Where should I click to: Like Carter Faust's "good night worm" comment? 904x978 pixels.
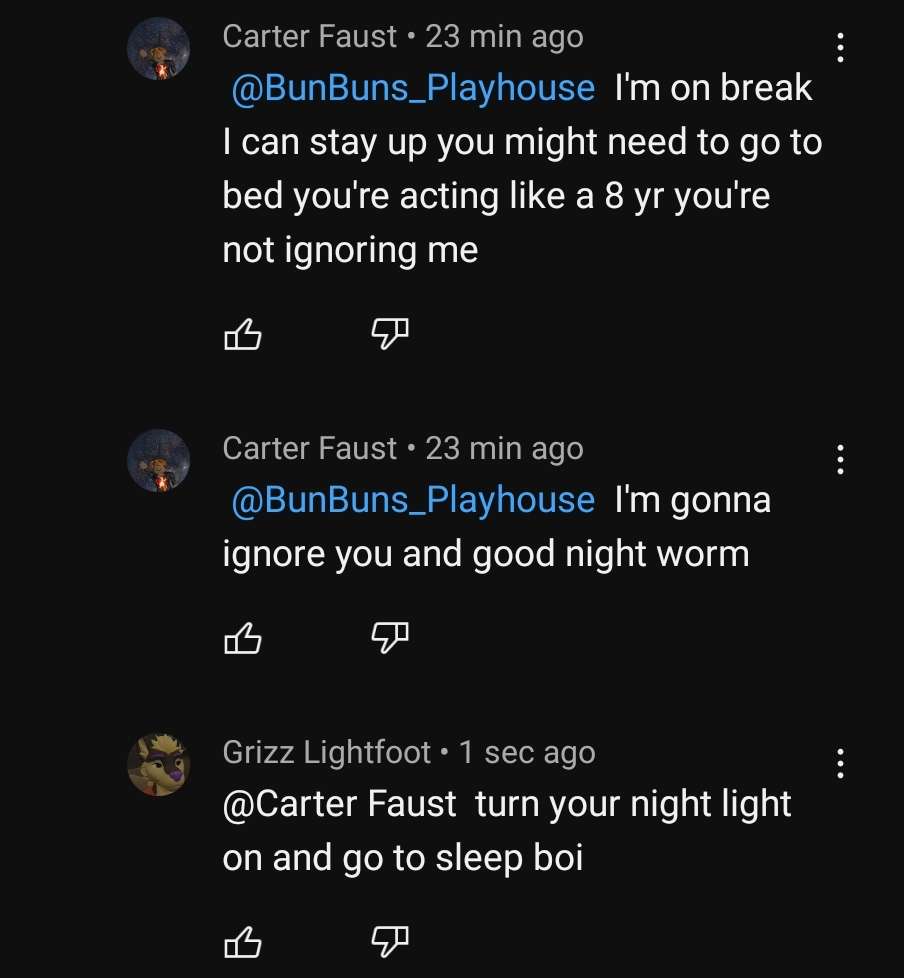click(x=242, y=637)
